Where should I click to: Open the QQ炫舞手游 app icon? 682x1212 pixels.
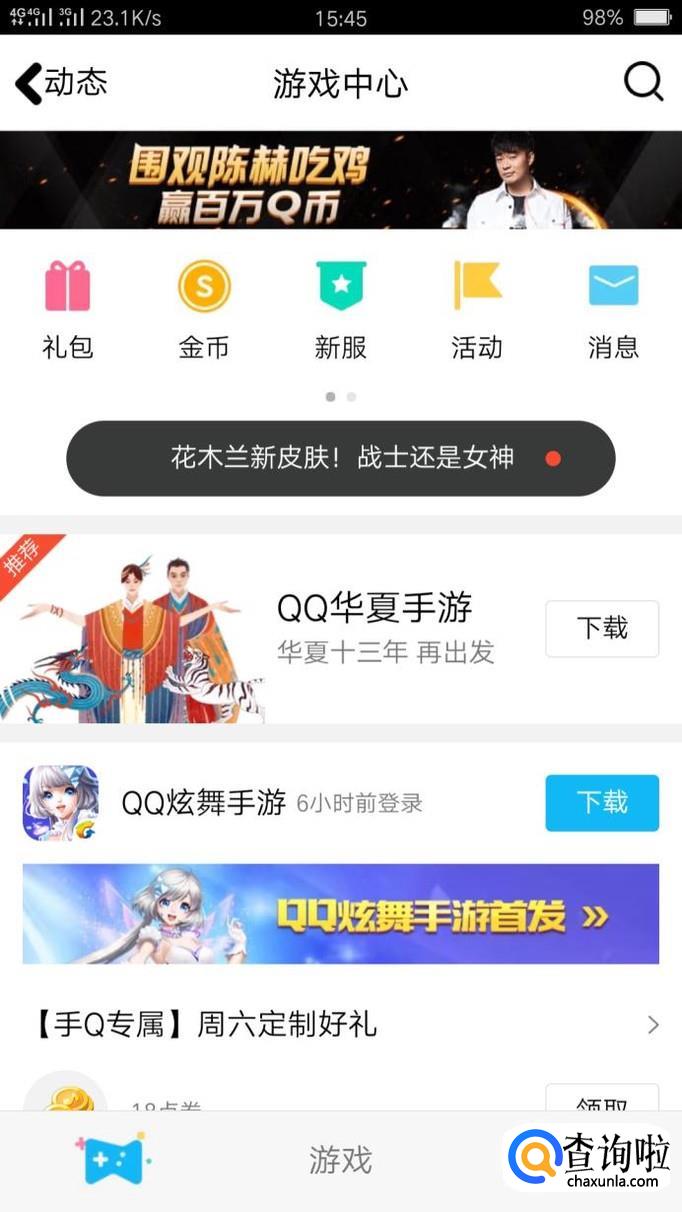[61, 803]
